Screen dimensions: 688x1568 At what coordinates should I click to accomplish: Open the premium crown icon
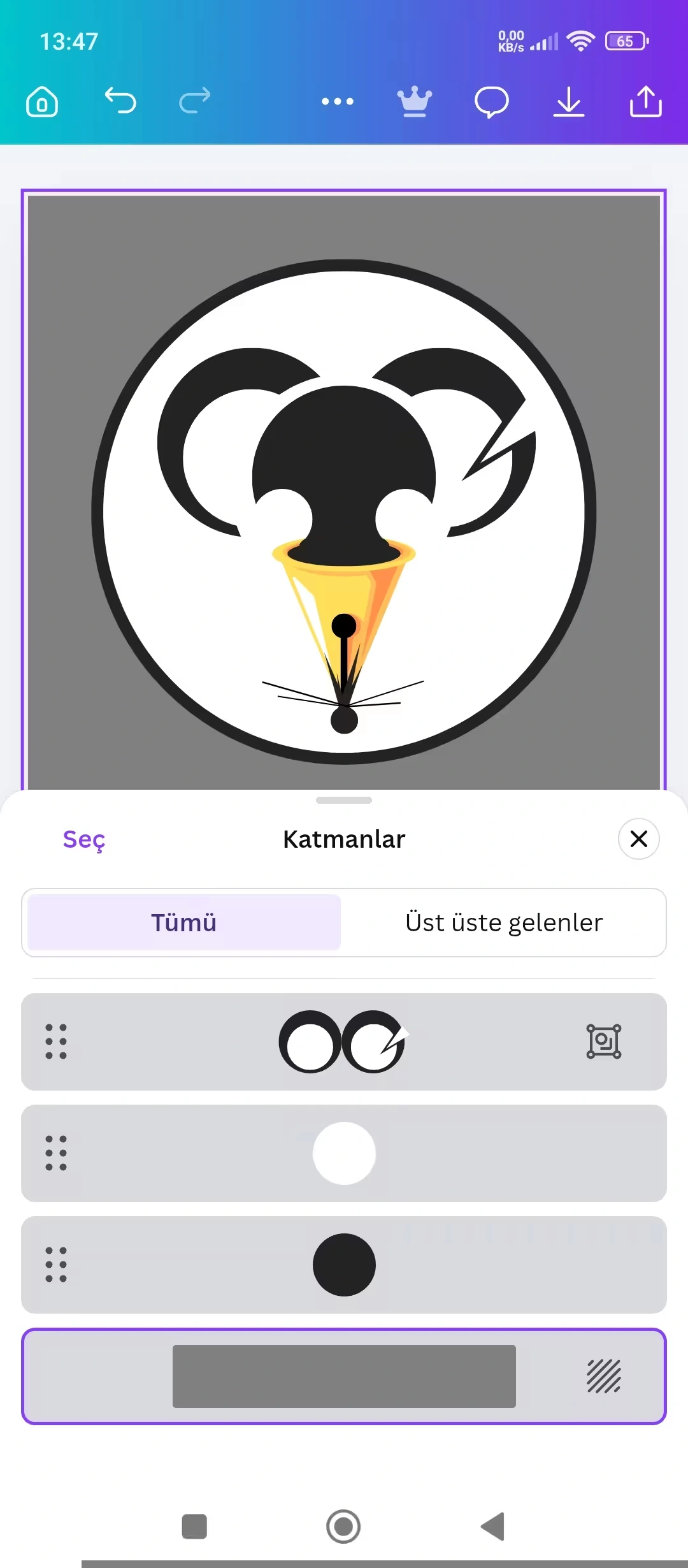[x=415, y=101]
